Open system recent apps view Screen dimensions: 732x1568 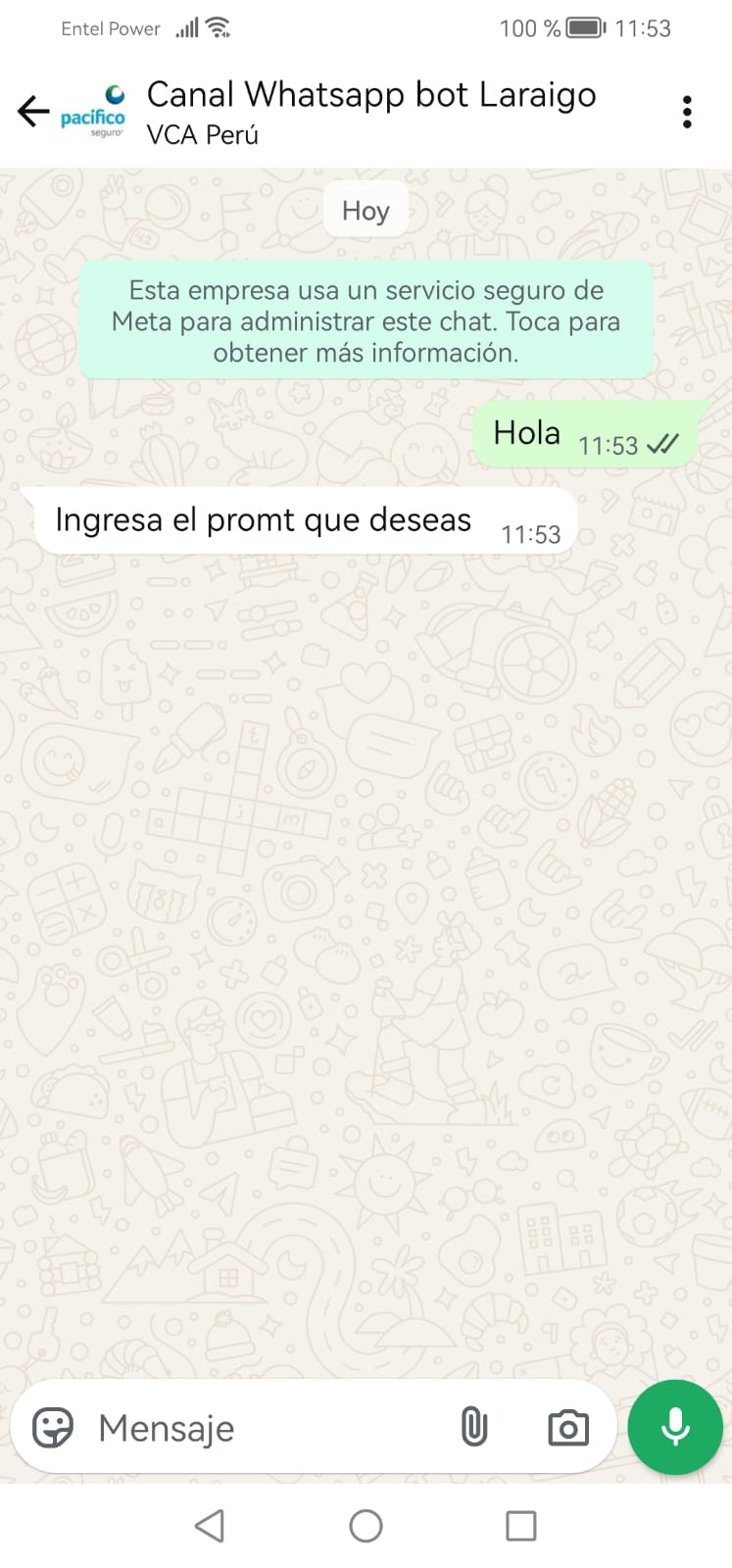pos(520,1526)
